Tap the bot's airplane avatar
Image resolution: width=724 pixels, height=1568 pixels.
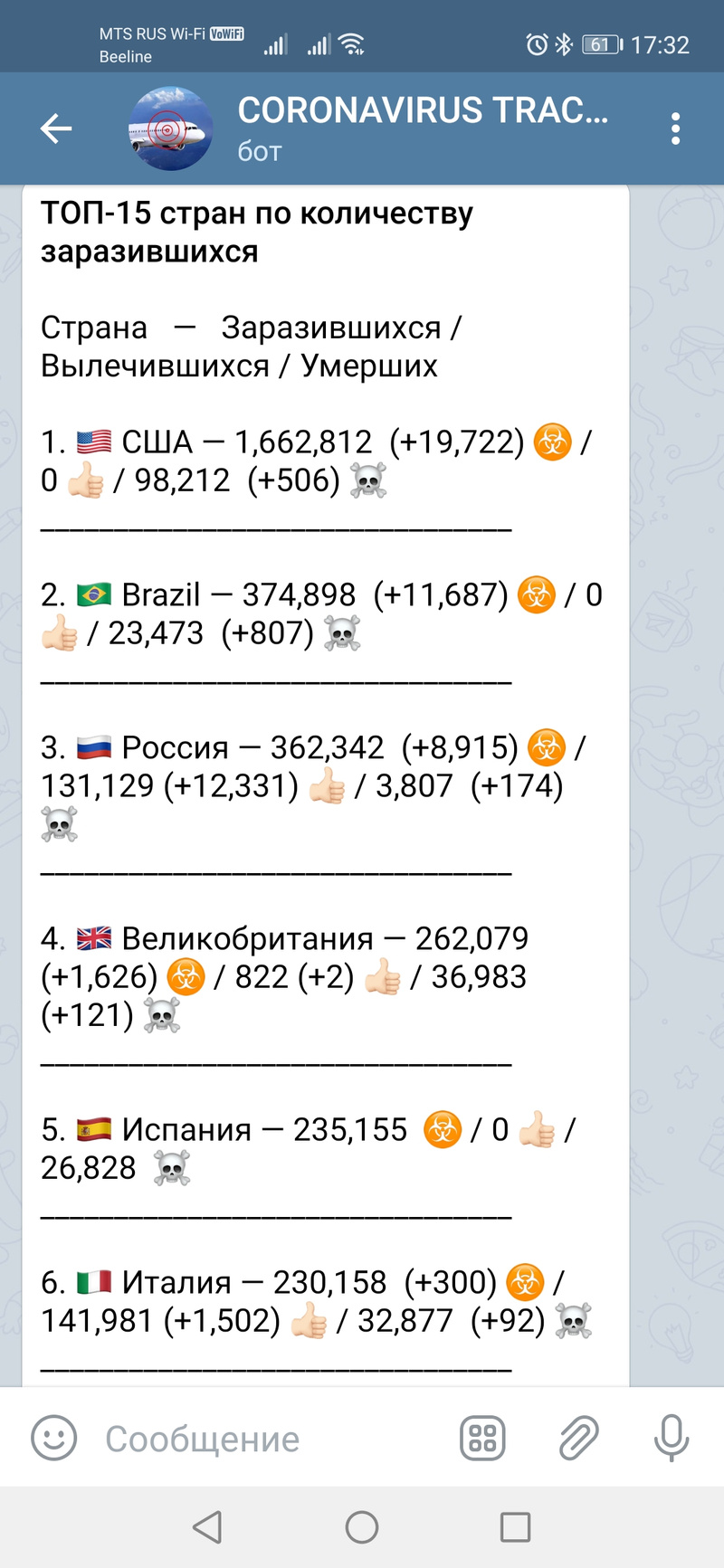(170, 128)
